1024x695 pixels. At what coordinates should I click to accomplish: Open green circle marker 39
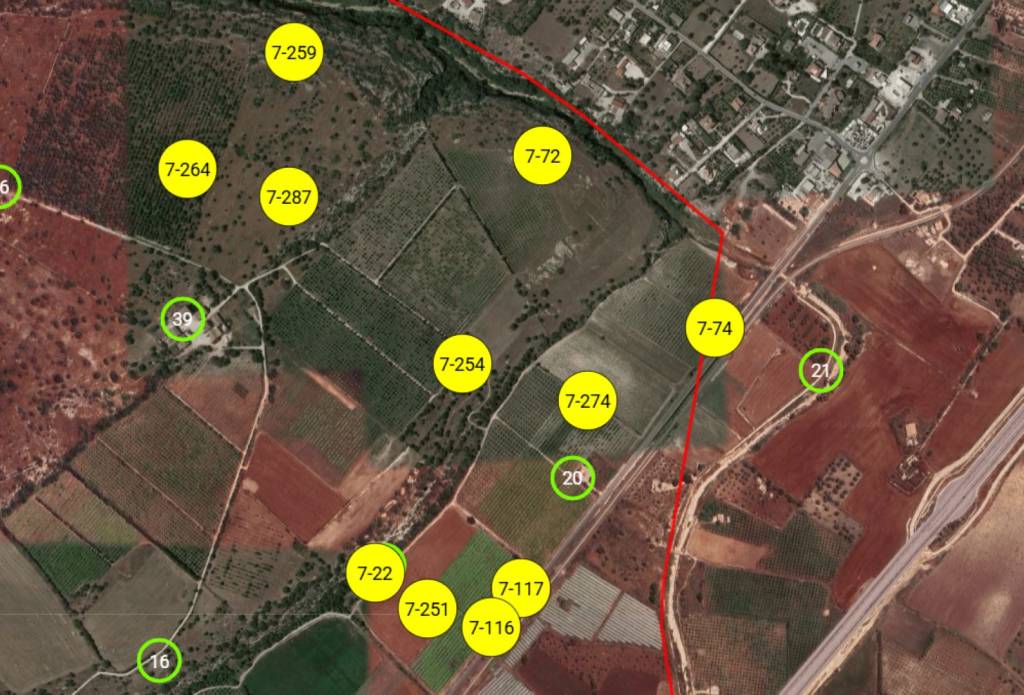182,320
